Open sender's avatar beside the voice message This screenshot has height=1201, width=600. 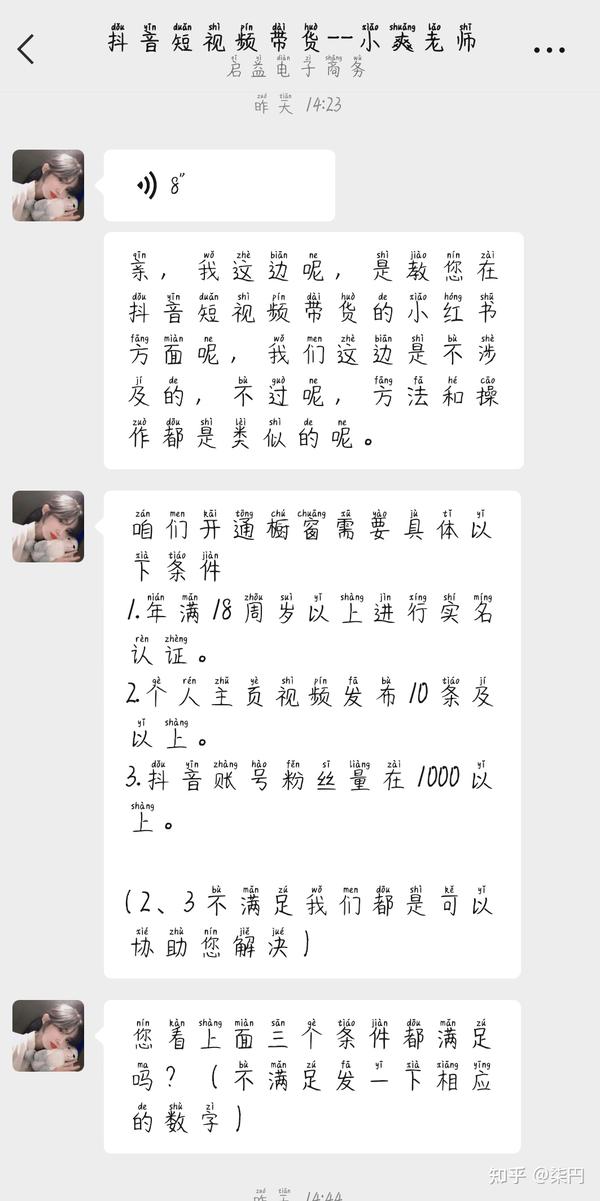pyautogui.click(x=48, y=186)
